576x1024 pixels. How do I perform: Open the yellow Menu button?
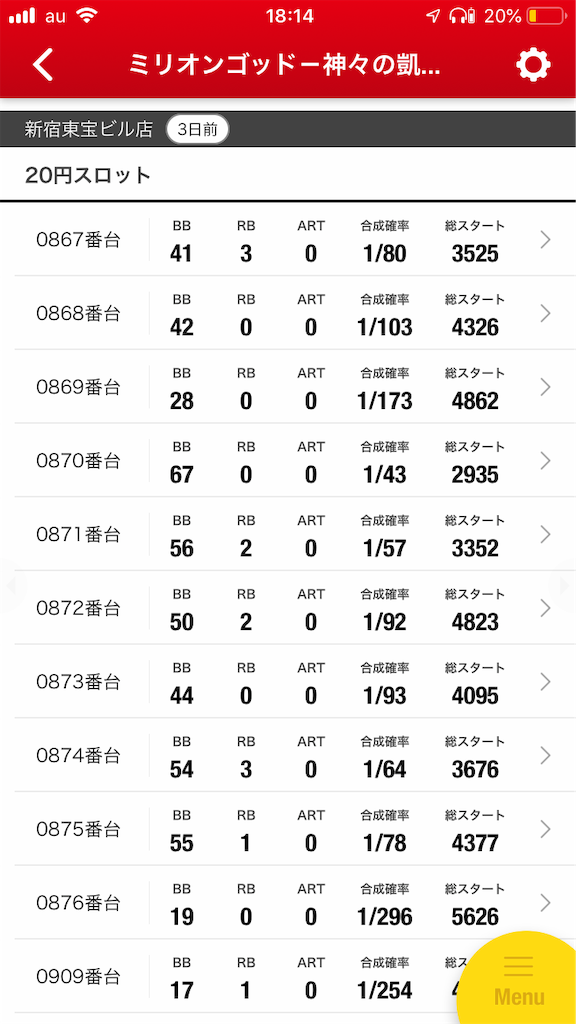point(519,981)
